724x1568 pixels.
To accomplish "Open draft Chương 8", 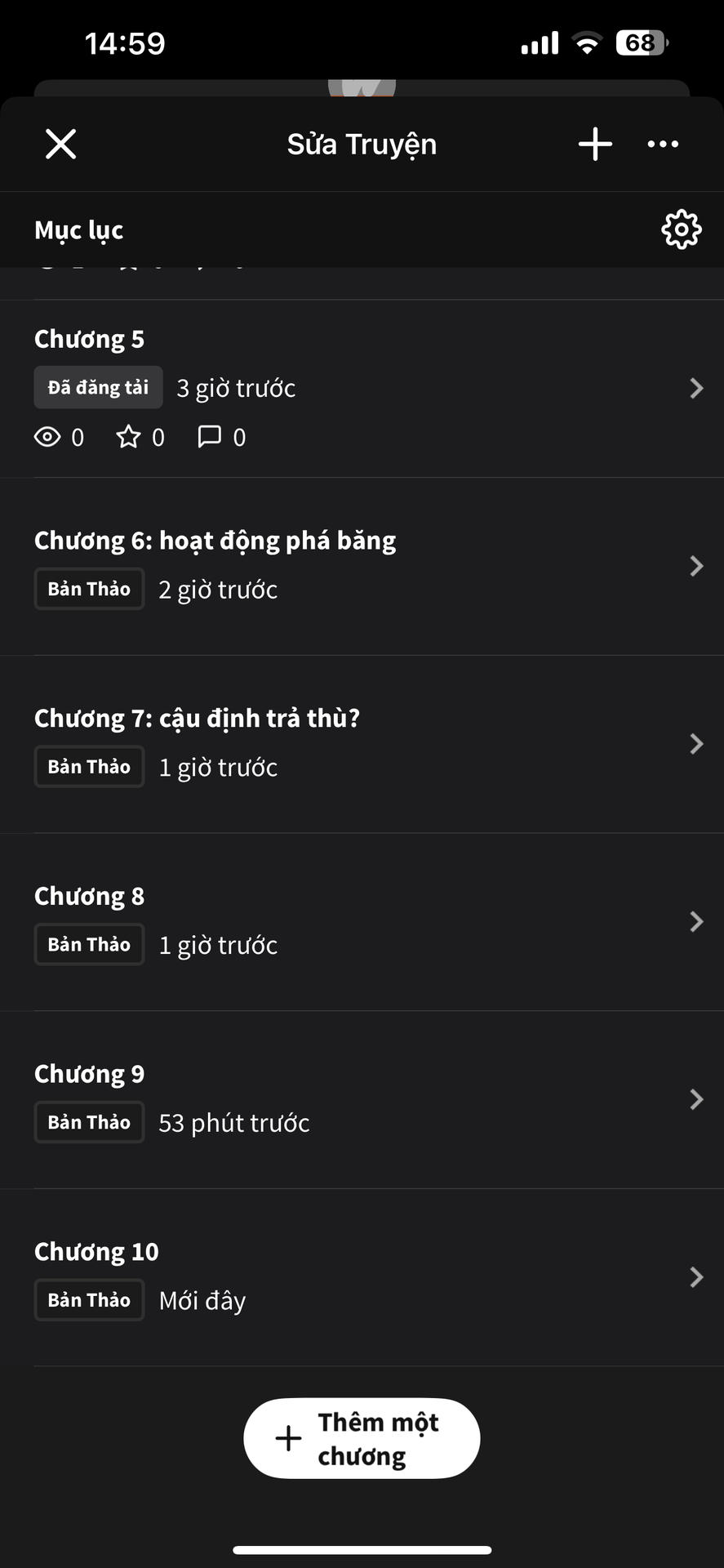I will pos(362,922).
